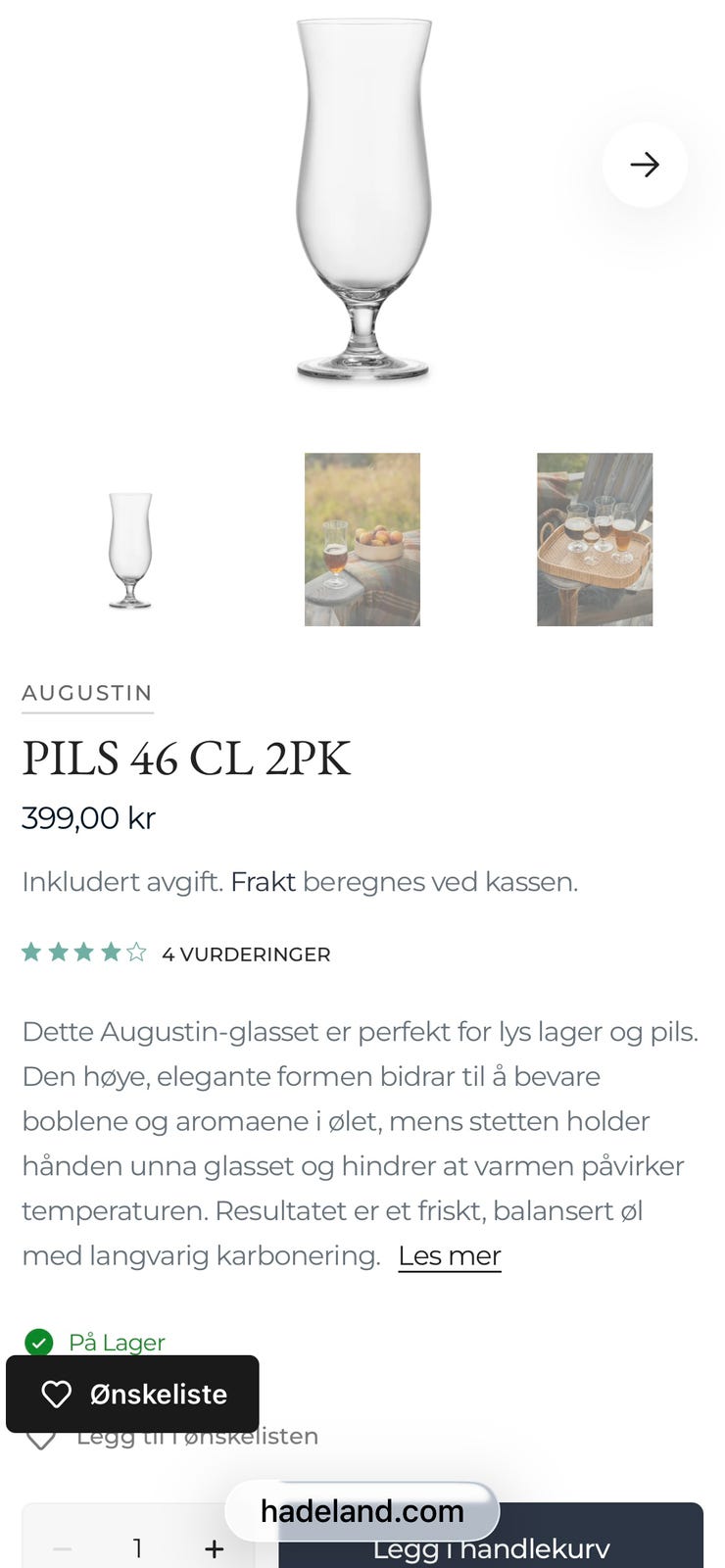Click Les mer to expand the description
725x1568 pixels.
coord(449,1256)
